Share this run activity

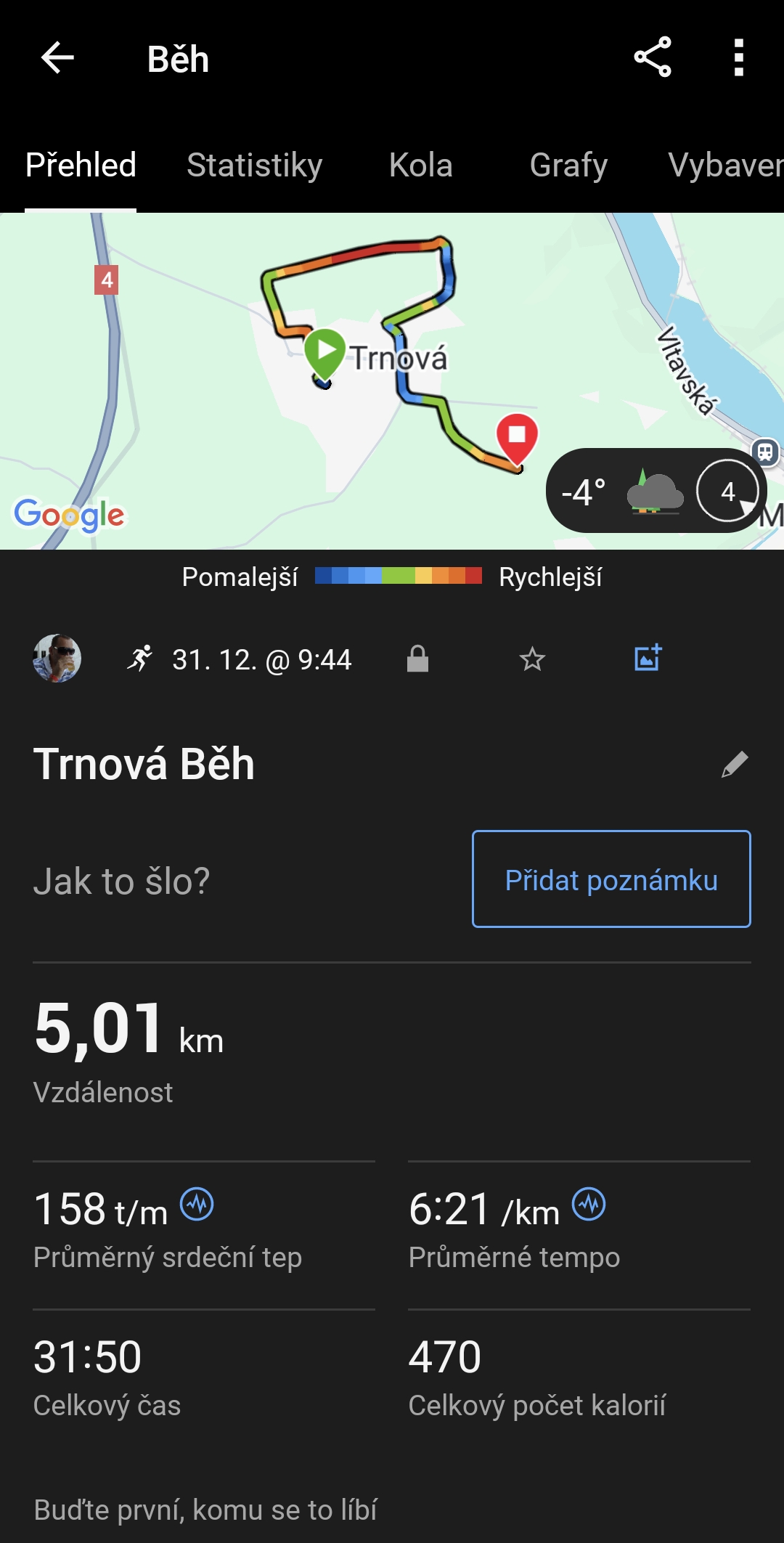tap(653, 57)
